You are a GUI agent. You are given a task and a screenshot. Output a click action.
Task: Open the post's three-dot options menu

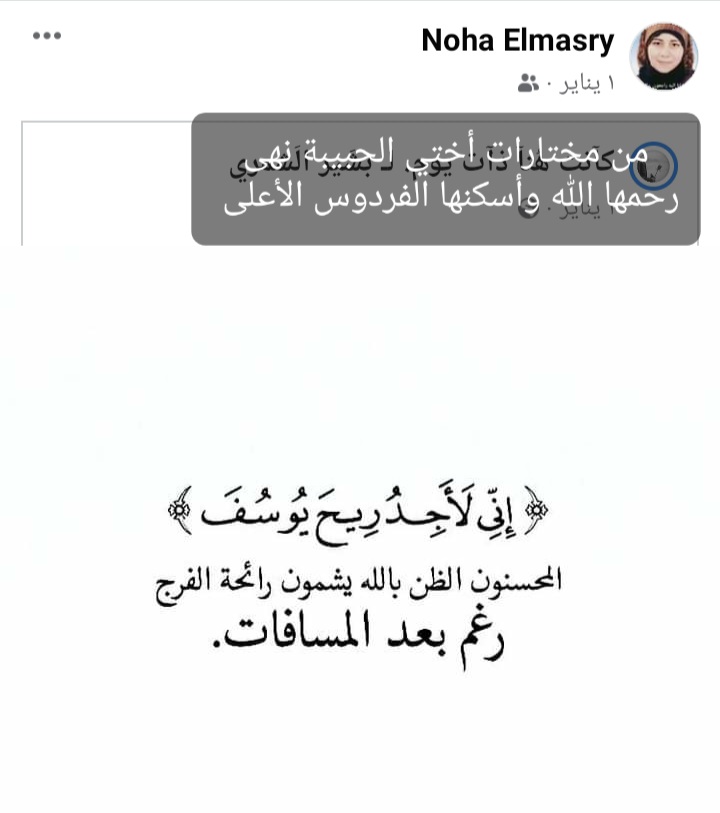coord(47,36)
